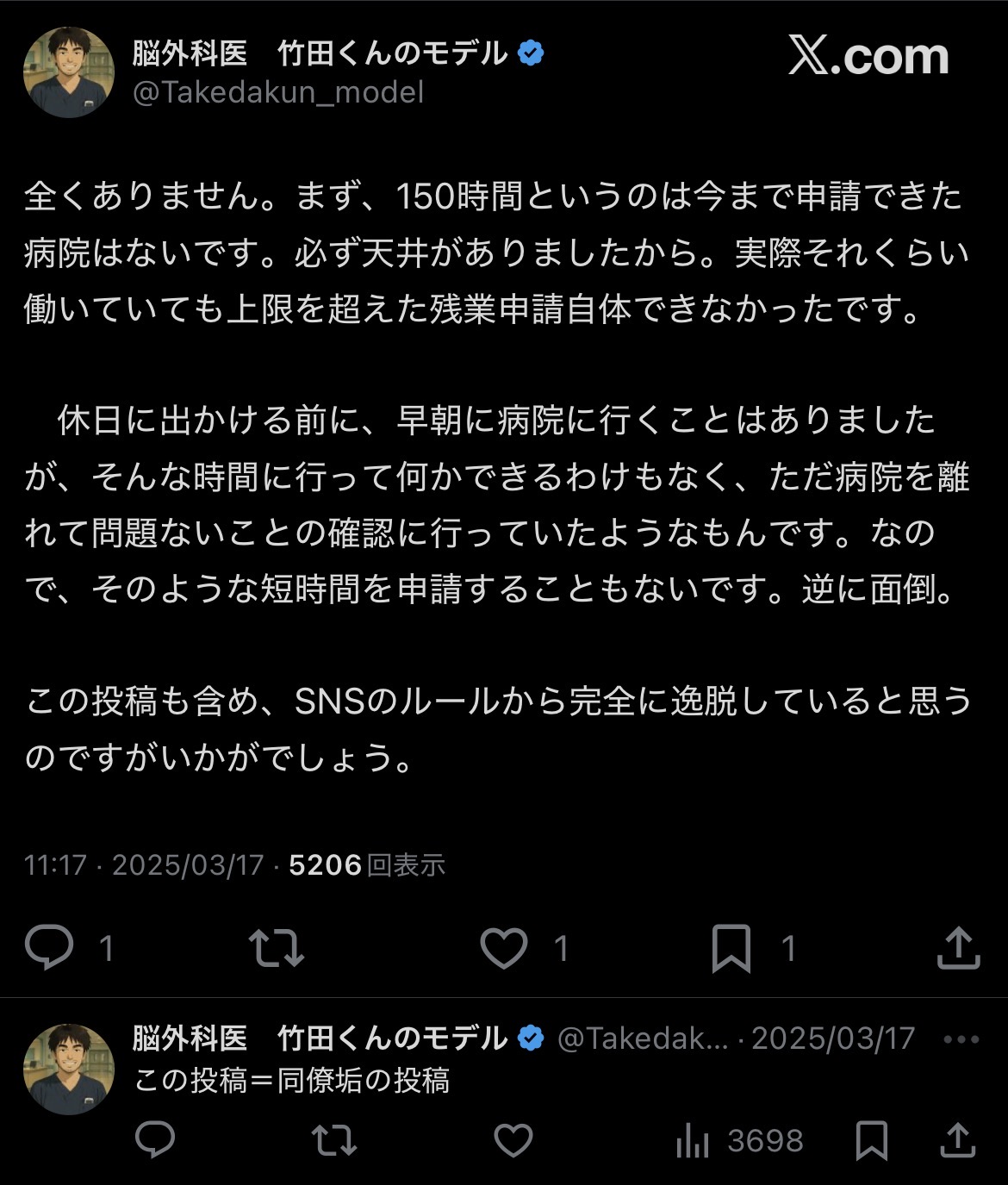1008x1185 pixels.
Task: Open overflow menu on この投稿＝同僚垢の投稿 reply
Action: (x=961, y=1039)
